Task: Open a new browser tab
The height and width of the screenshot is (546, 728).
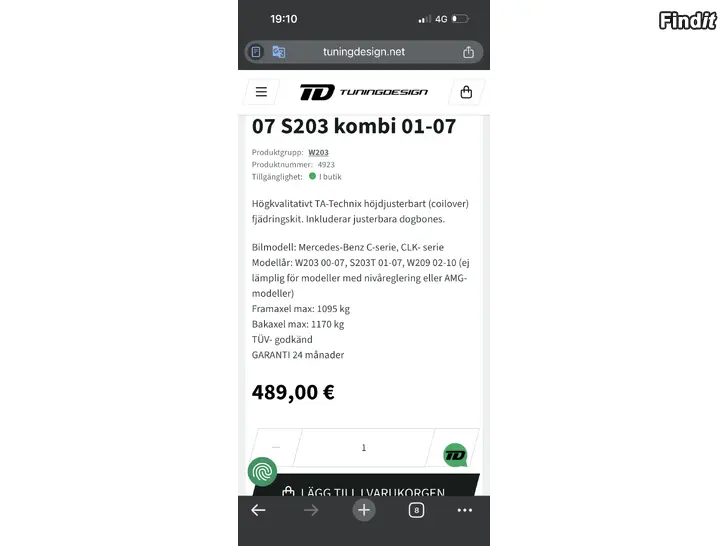Action: pyautogui.click(x=364, y=510)
